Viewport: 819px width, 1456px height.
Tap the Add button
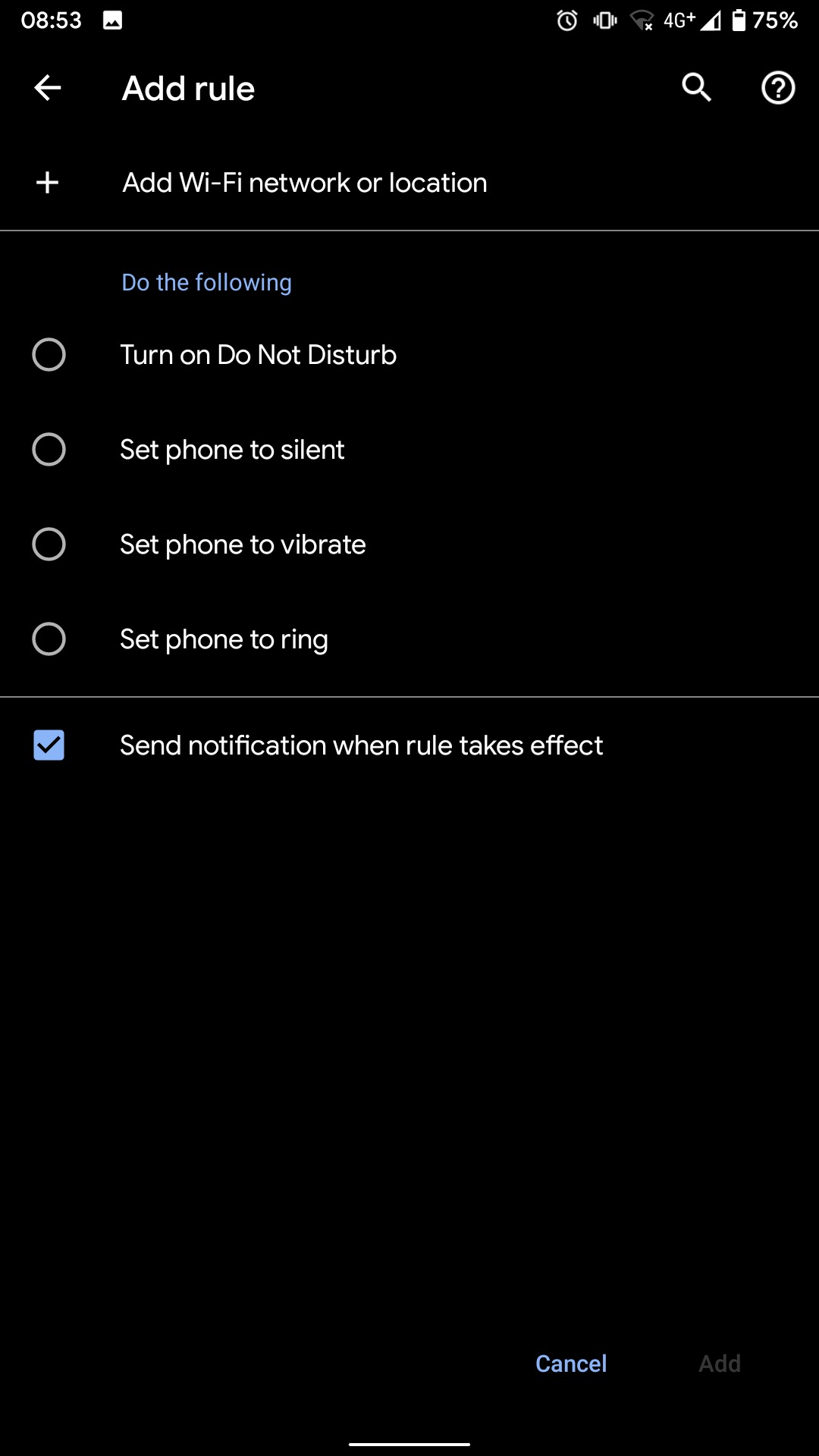click(719, 1363)
